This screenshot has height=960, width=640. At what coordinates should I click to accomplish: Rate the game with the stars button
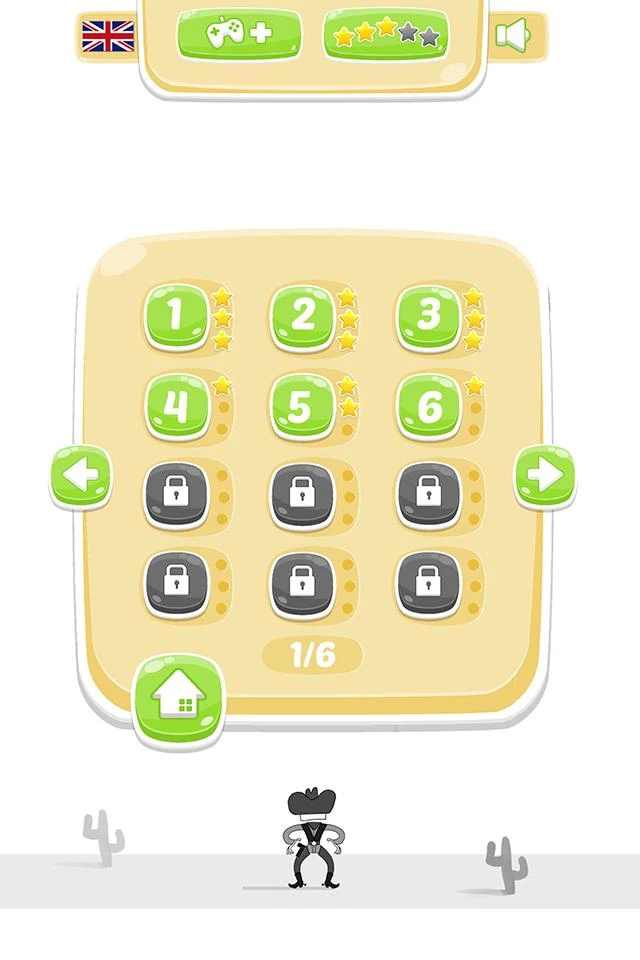pyautogui.click(x=385, y=35)
